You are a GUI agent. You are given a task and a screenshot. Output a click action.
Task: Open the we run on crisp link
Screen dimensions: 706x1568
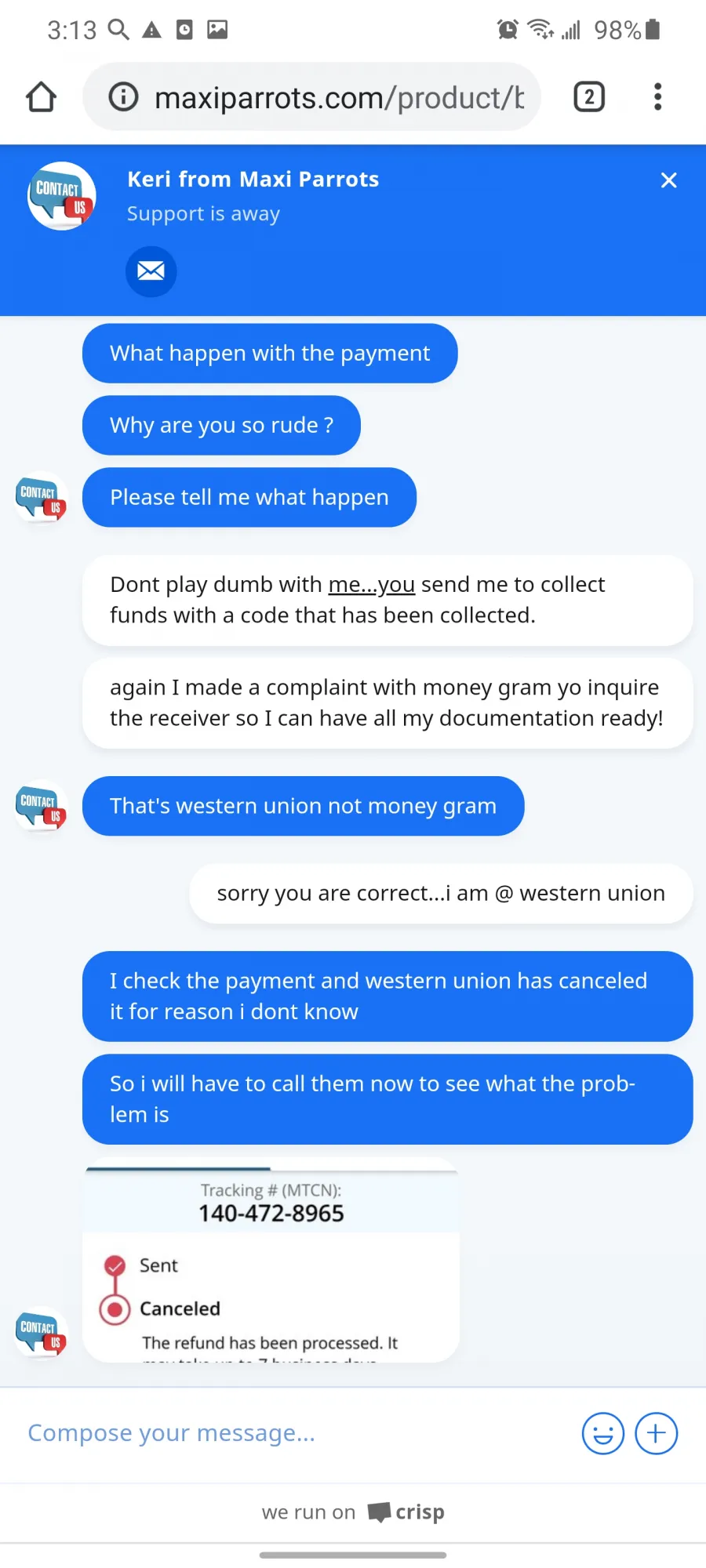(353, 1512)
